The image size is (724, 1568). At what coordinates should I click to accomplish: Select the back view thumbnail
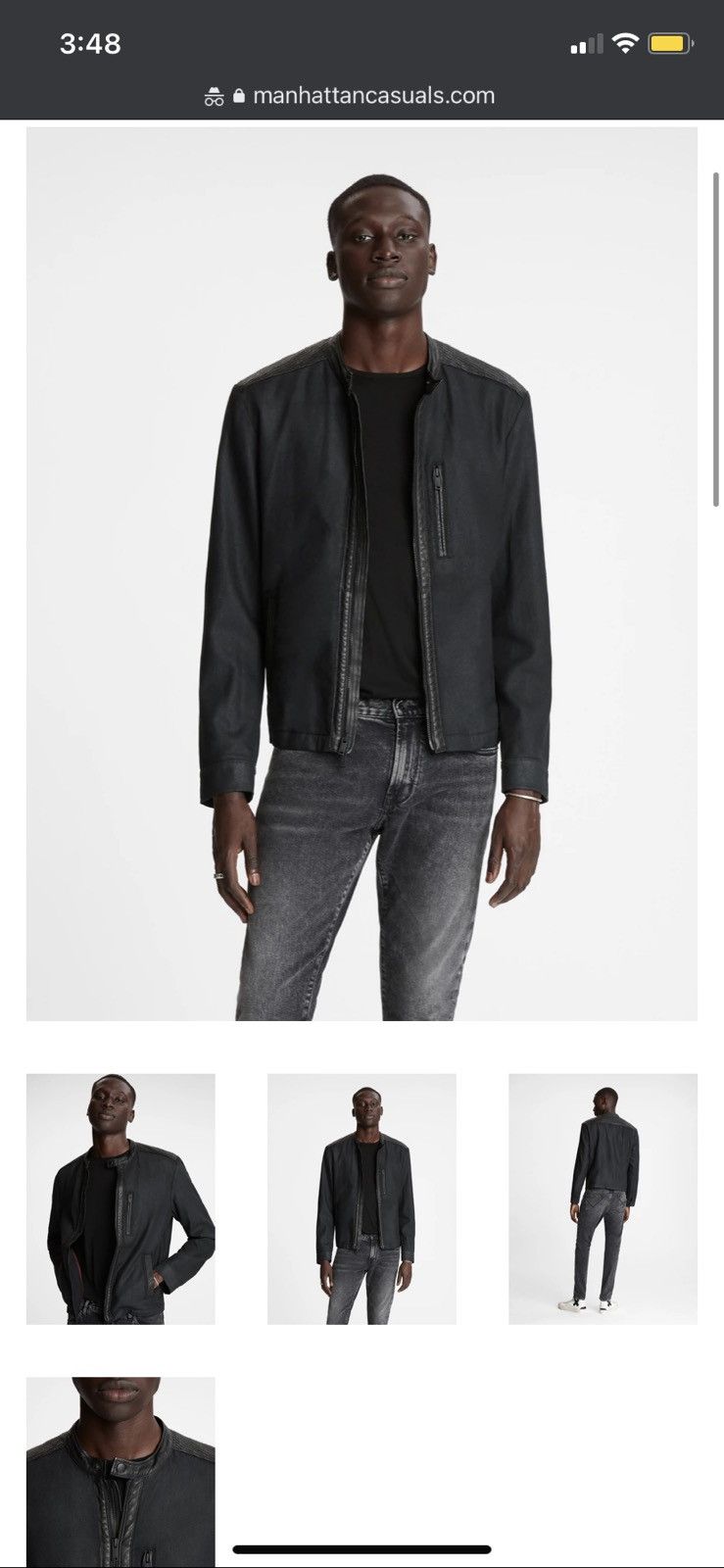click(603, 1199)
